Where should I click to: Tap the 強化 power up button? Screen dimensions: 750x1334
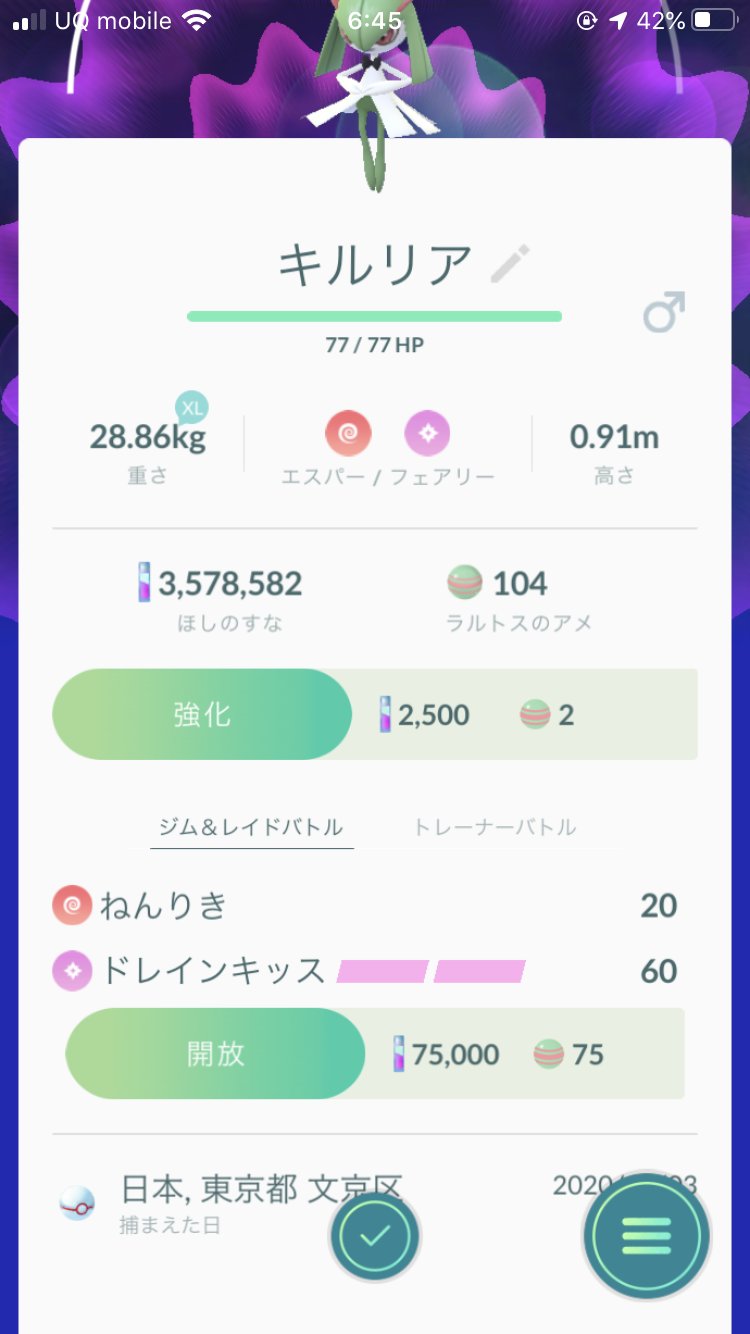(x=202, y=714)
